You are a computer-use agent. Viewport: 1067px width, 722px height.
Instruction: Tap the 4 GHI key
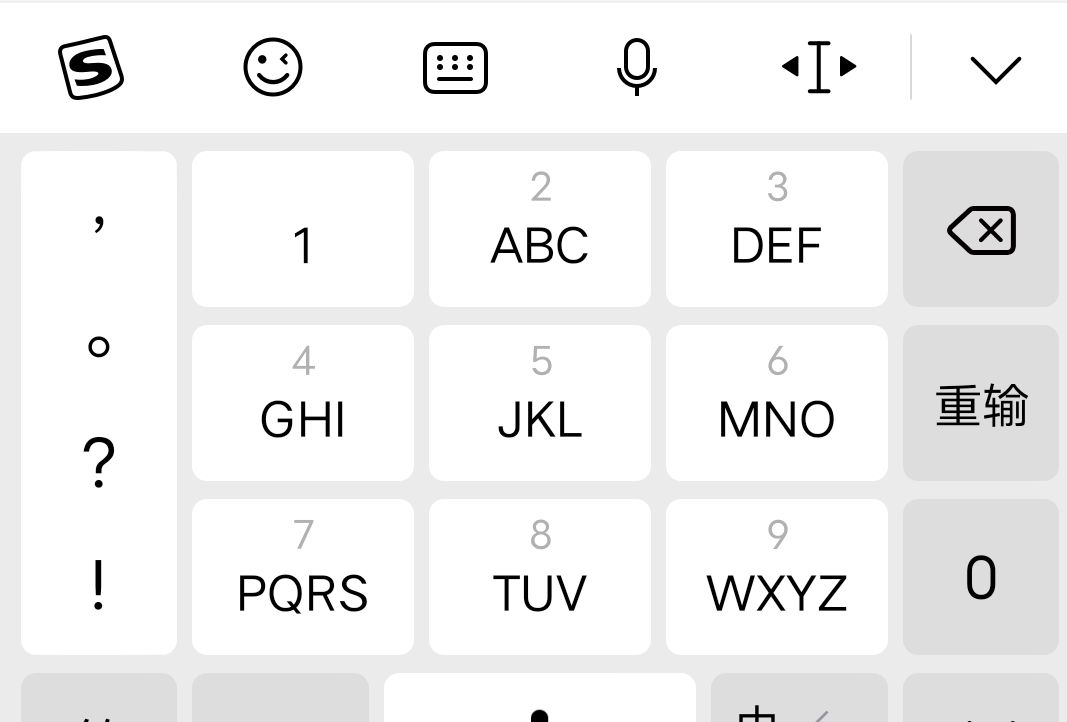coord(303,403)
